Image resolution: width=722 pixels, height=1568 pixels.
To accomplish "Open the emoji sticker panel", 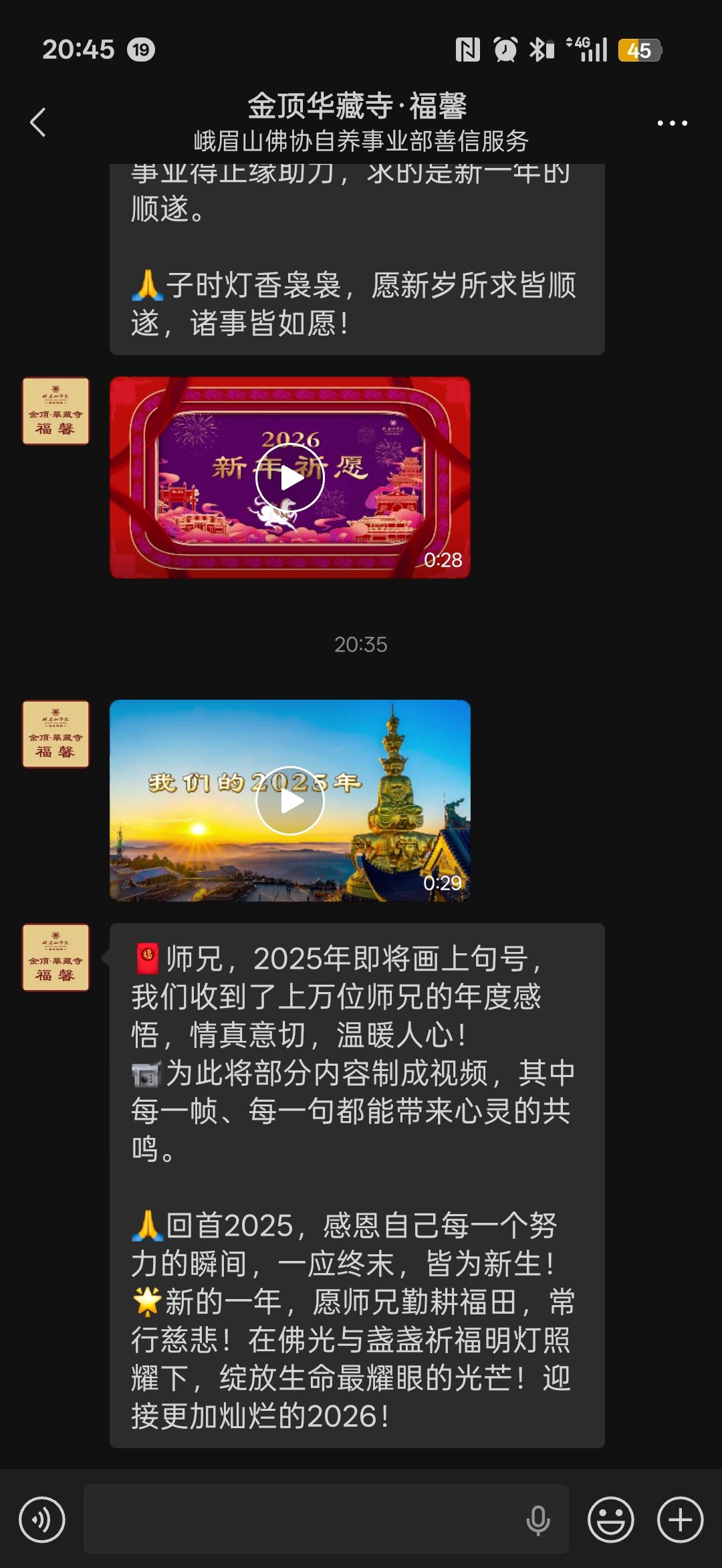I will (610, 1519).
